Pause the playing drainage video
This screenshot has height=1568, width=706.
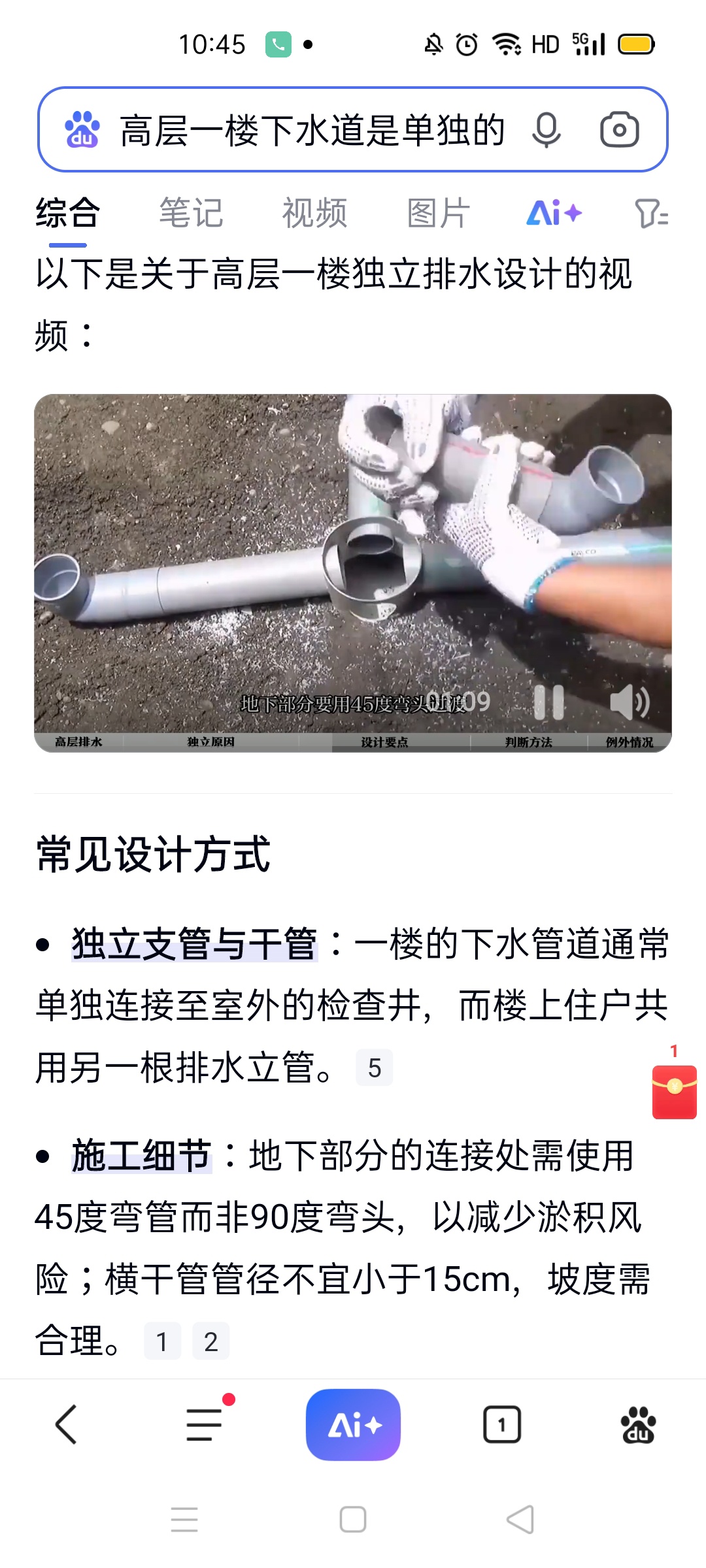pos(549,703)
